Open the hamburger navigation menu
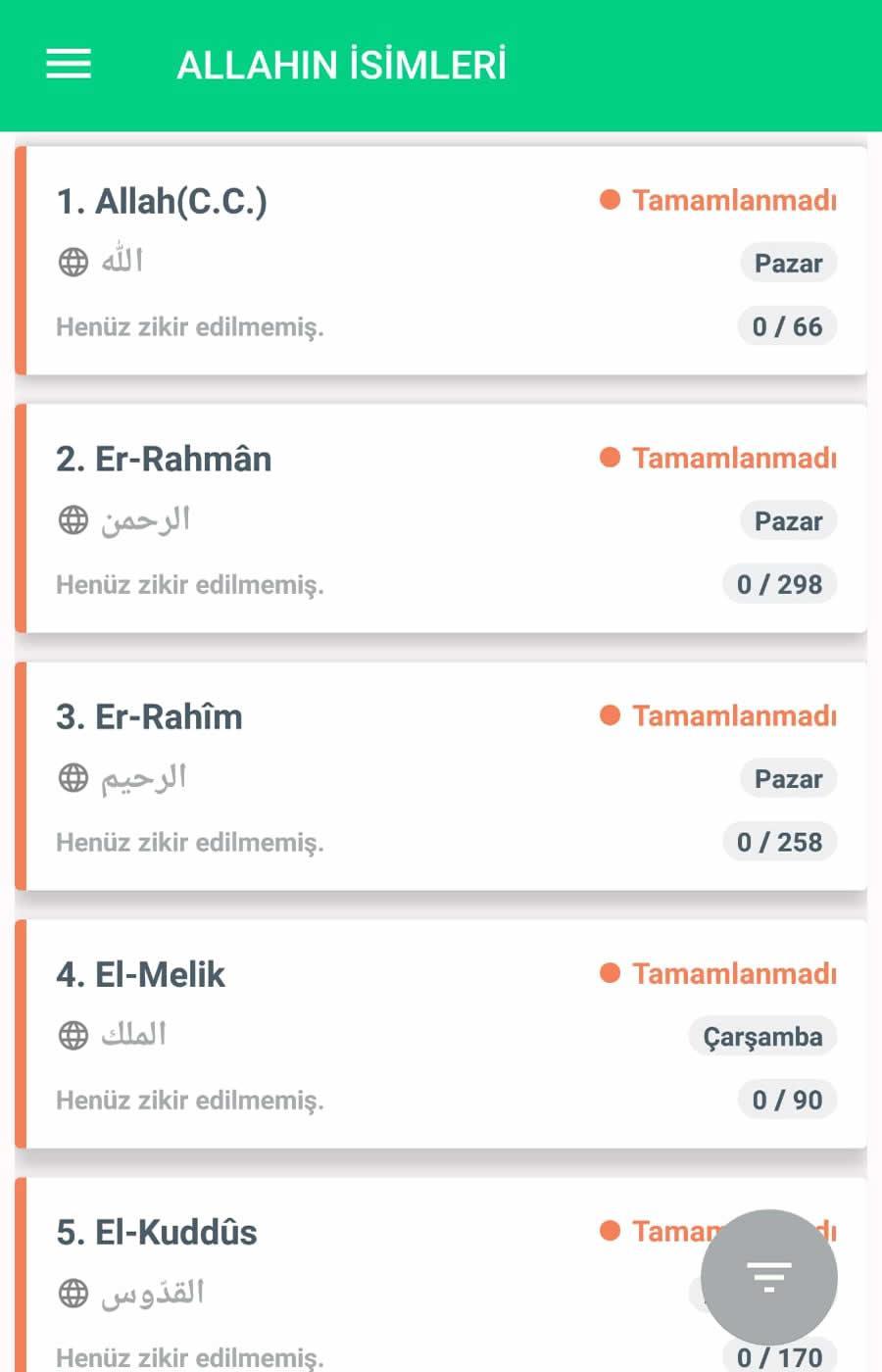Screen dimensions: 882x1372 coord(69,65)
